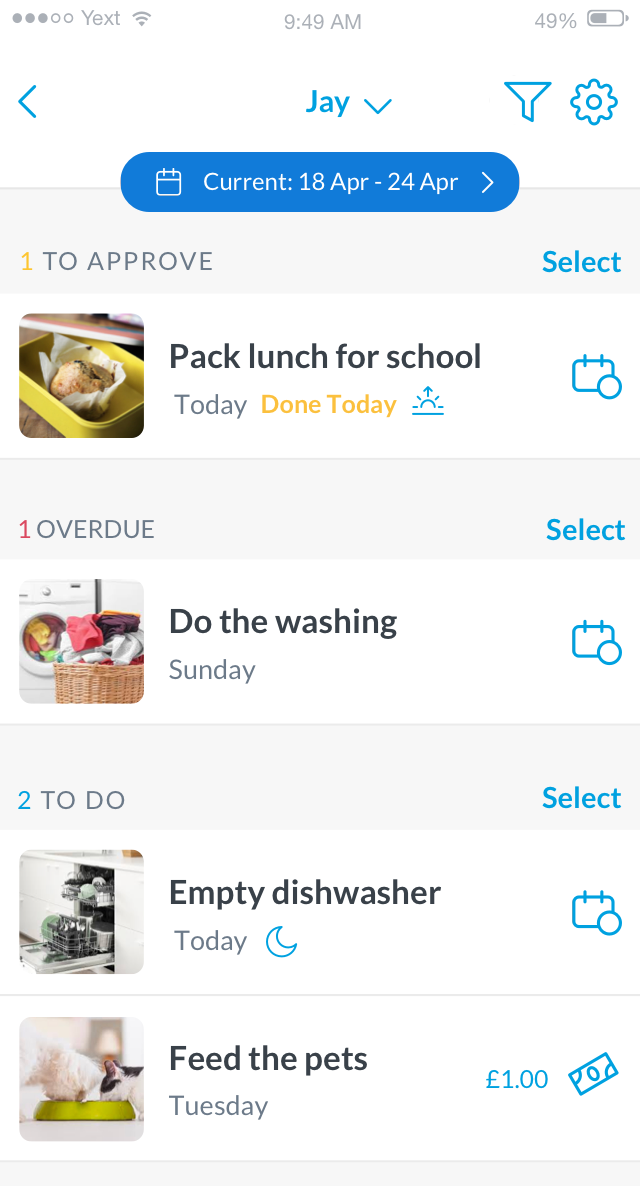
Task: Change the current week date range
Action: pyautogui.click(x=320, y=182)
